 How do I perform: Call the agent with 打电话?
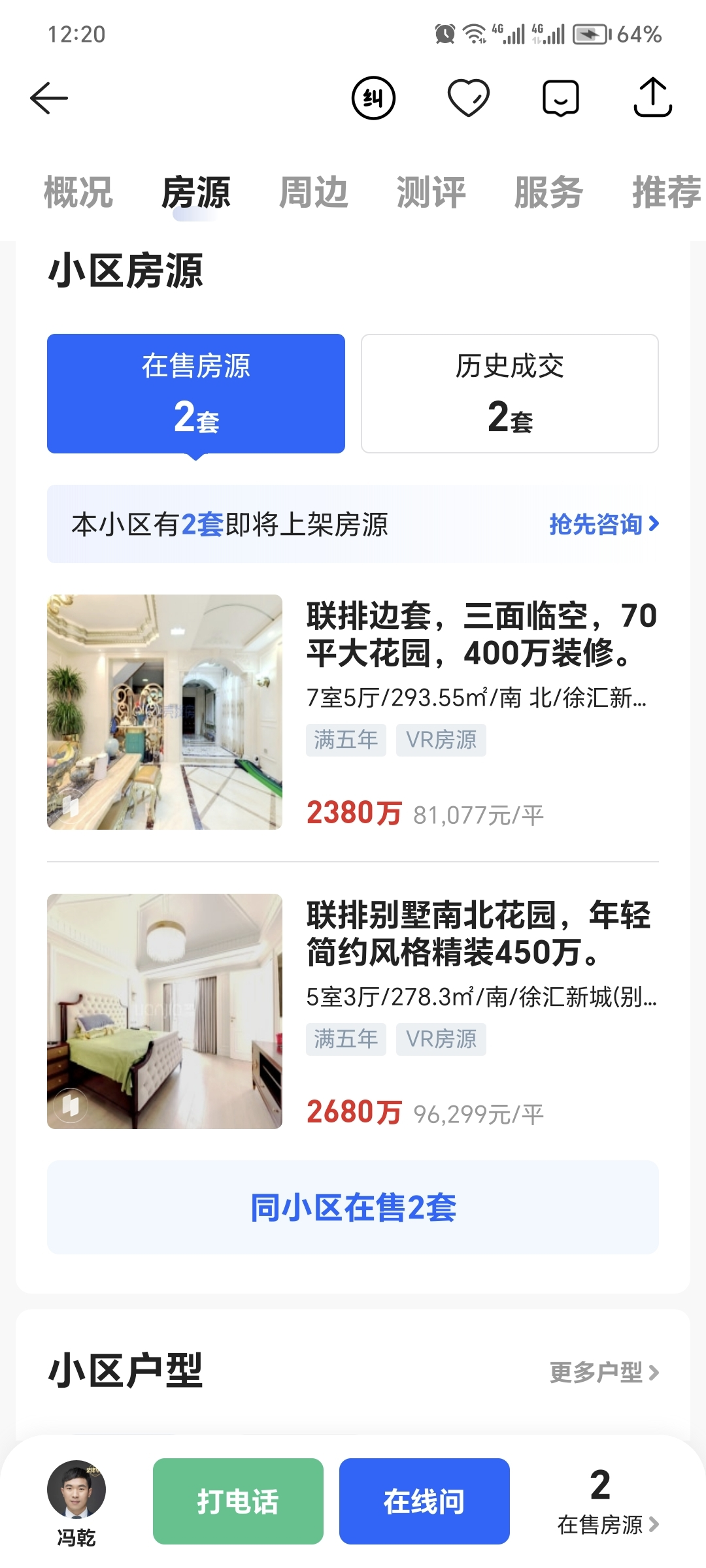click(238, 1501)
